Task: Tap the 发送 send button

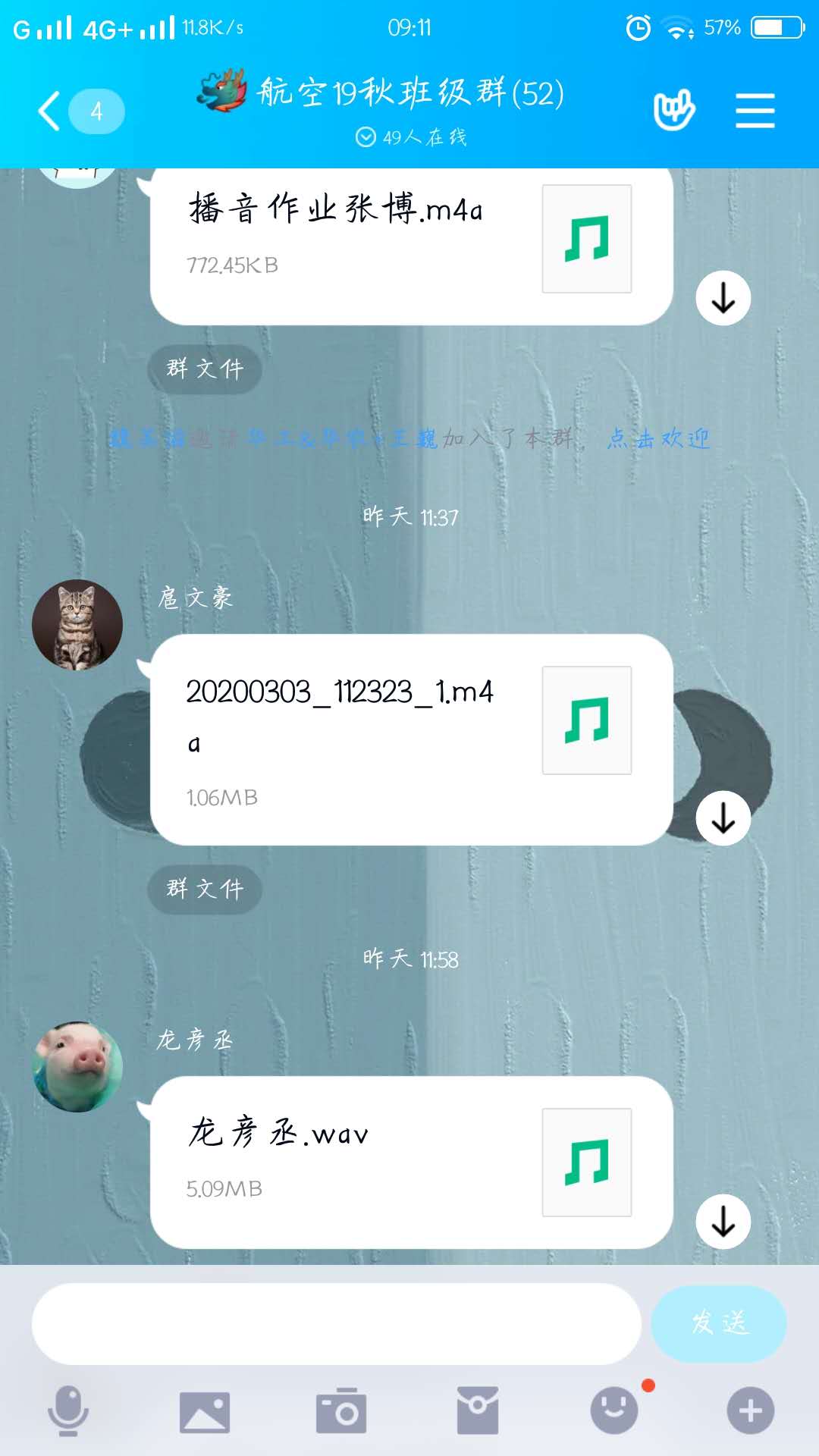Action: pos(718,1323)
